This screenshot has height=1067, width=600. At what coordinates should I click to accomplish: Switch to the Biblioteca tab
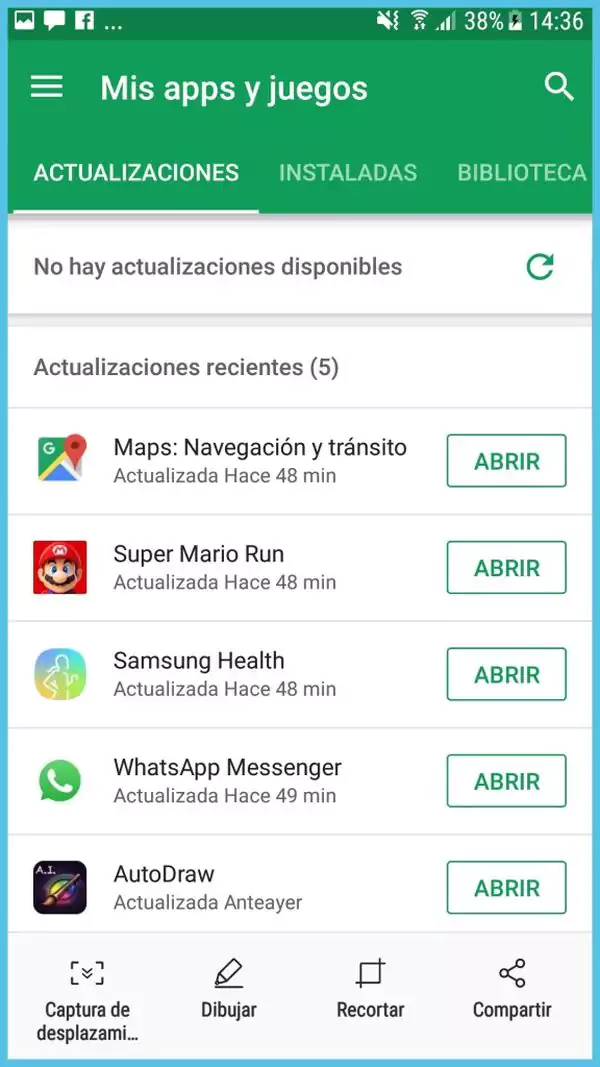tap(521, 172)
